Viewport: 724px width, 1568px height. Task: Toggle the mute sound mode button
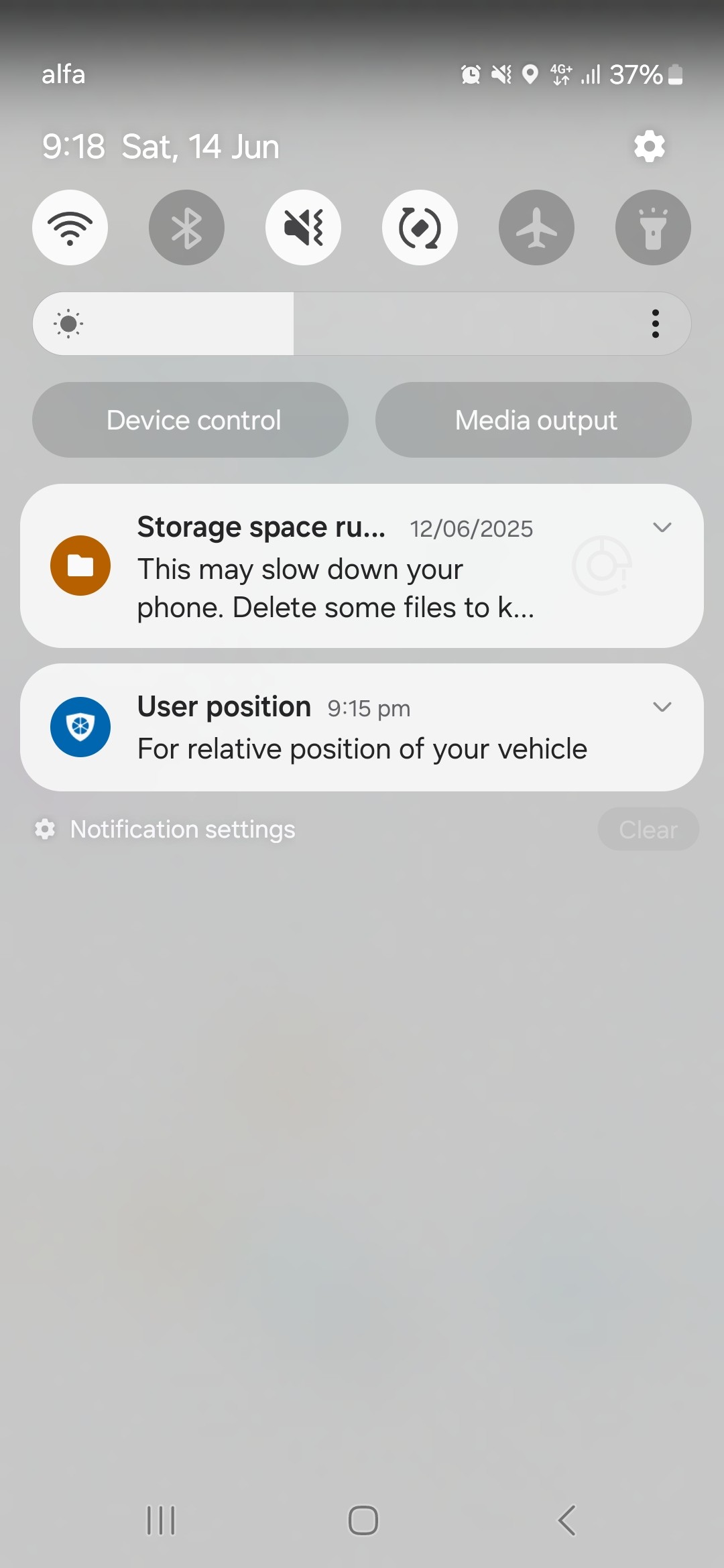tap(303, 228)
